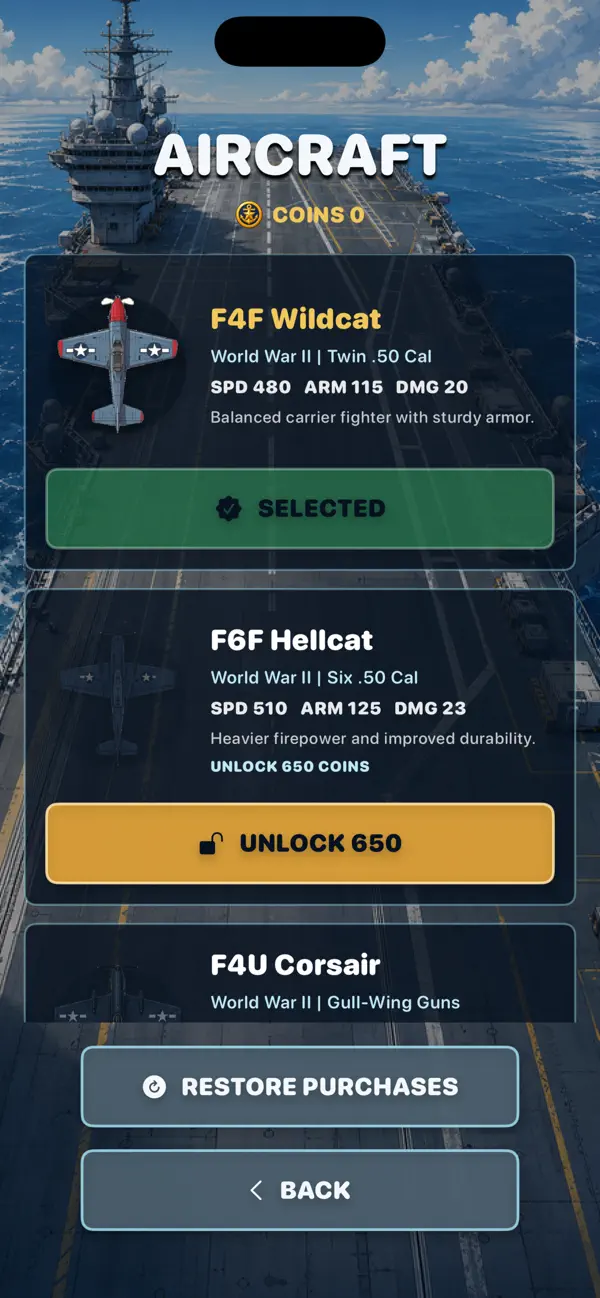Go back with the BACK button
This screenshot has height=1298, width=600.
click(300, 1190)
